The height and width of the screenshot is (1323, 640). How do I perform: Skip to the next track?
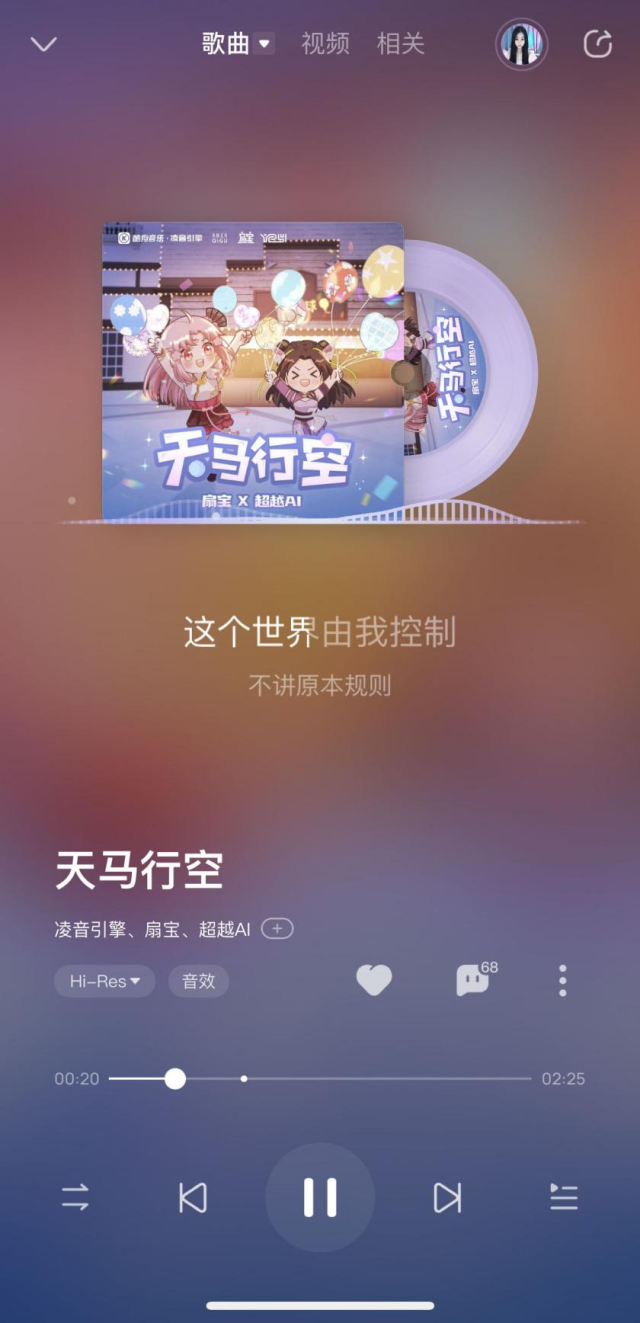(x=447, y=1197)
